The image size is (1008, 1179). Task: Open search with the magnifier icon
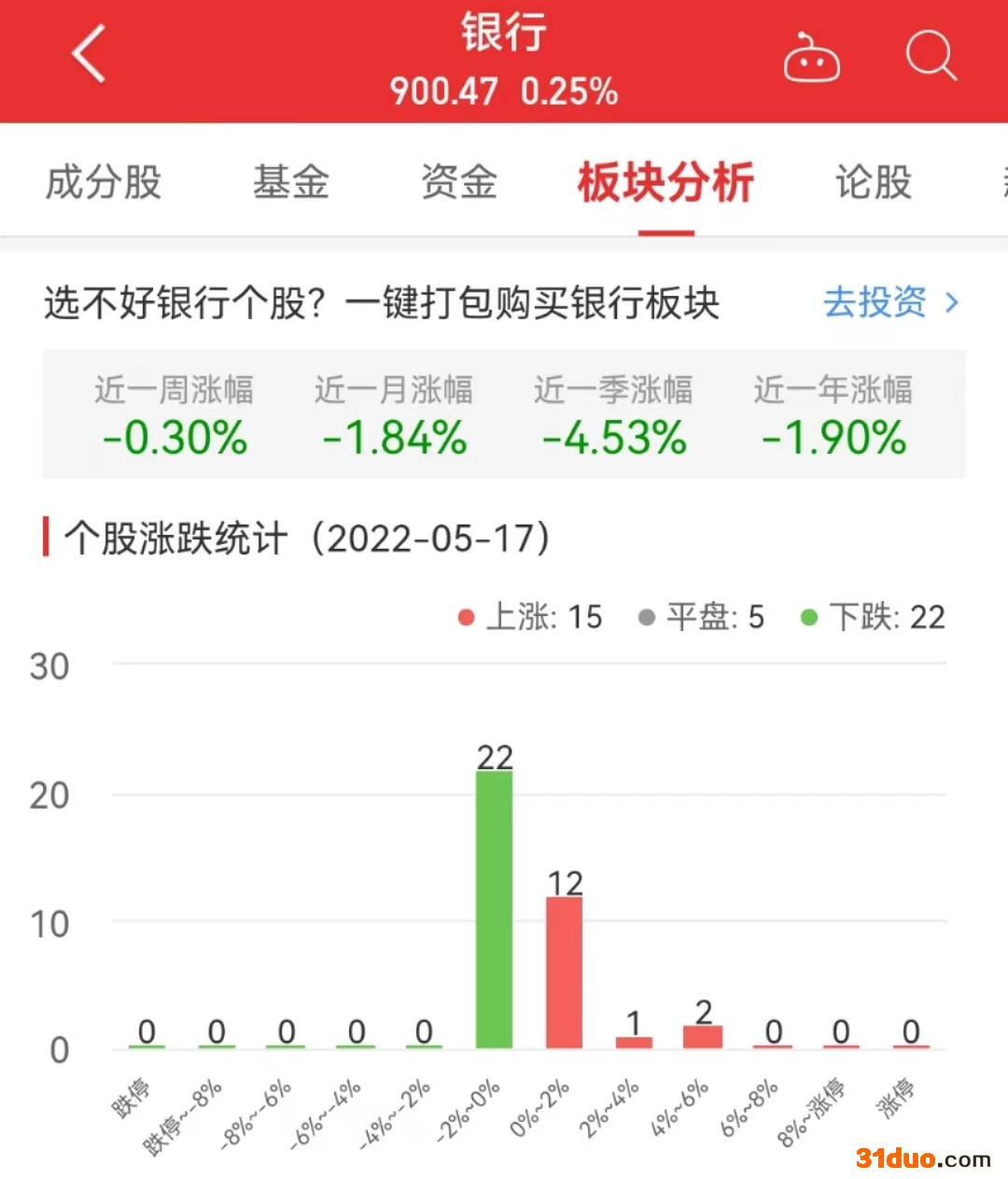(931, 56)
